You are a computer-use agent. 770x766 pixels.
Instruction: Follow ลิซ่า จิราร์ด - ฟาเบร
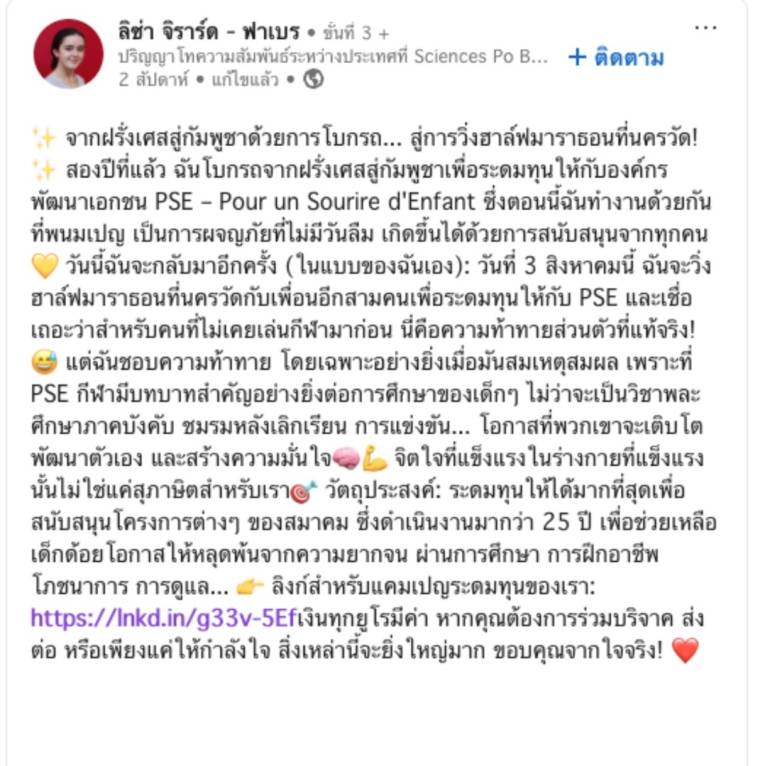616,58
